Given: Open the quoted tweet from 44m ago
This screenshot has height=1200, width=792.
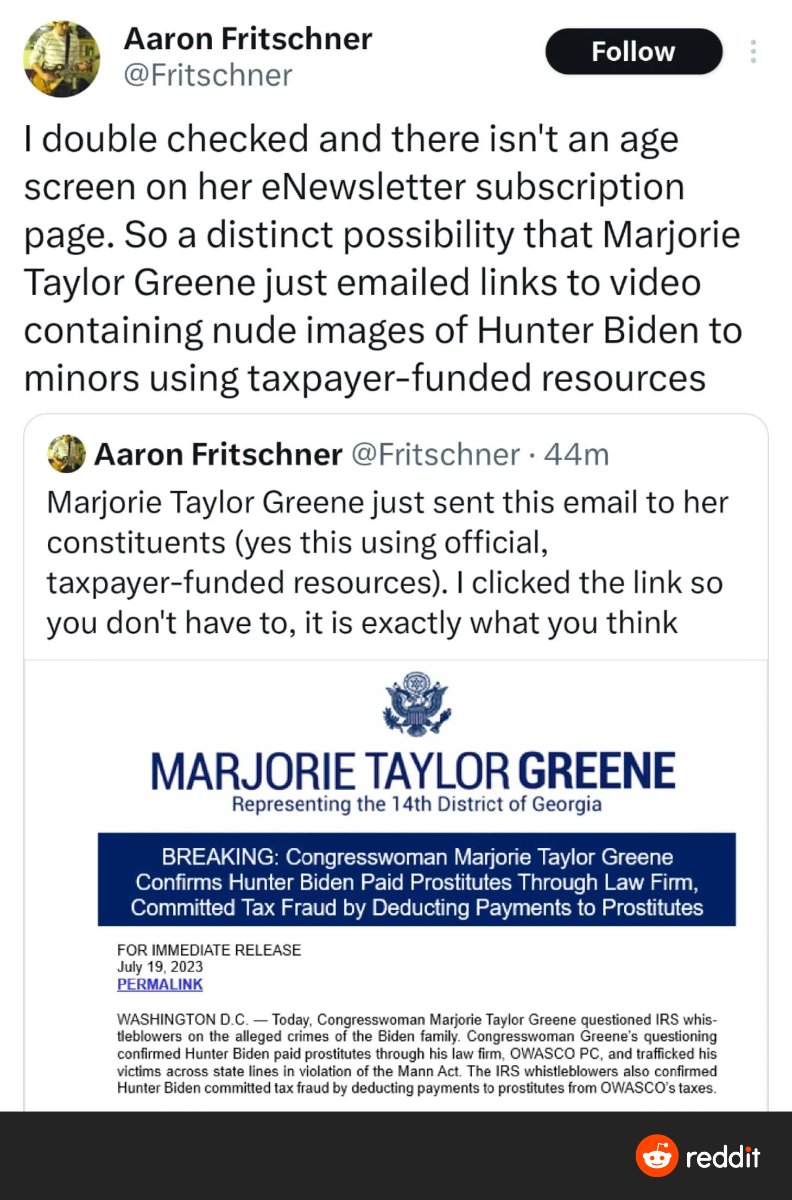Looking at the screenshot, I should click(x=390, y=540).
